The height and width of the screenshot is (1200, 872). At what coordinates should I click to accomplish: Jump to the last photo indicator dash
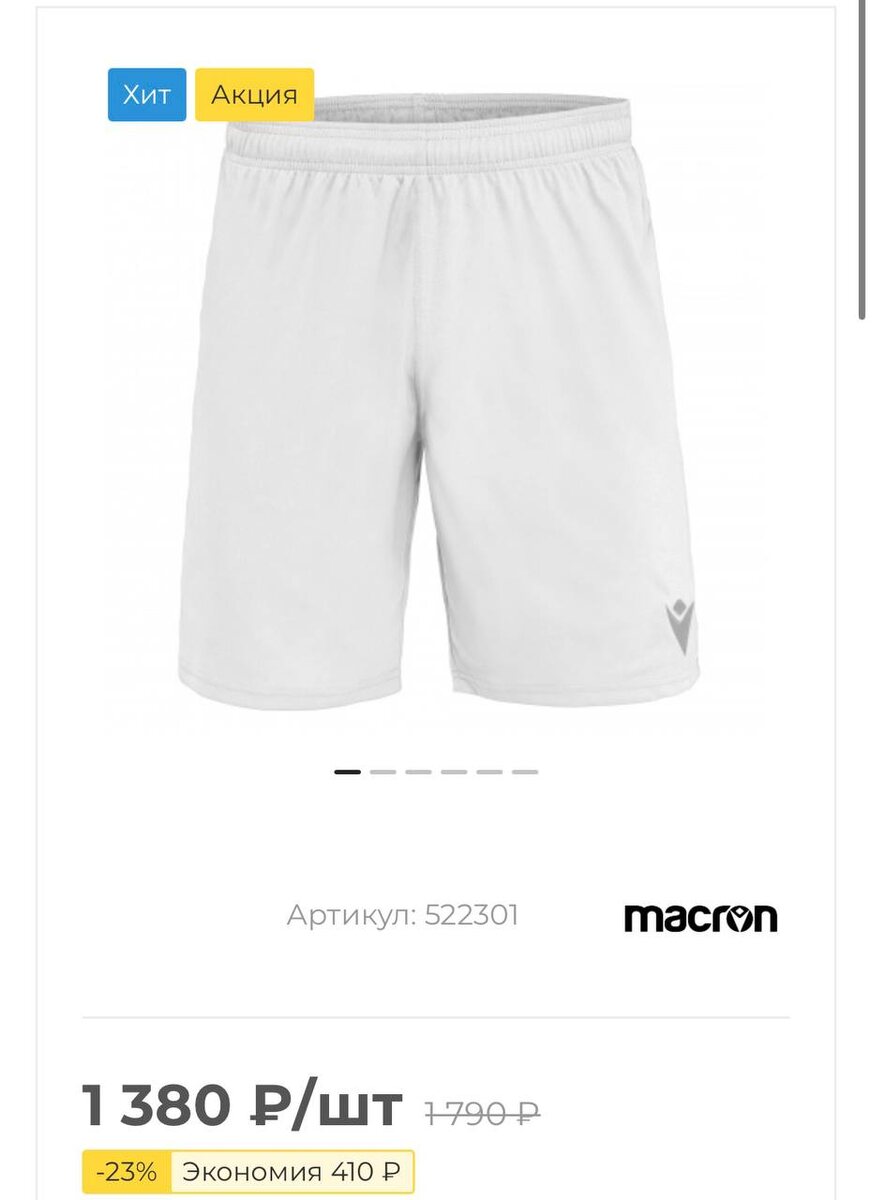pyautogui.click(x=526, y=772)
